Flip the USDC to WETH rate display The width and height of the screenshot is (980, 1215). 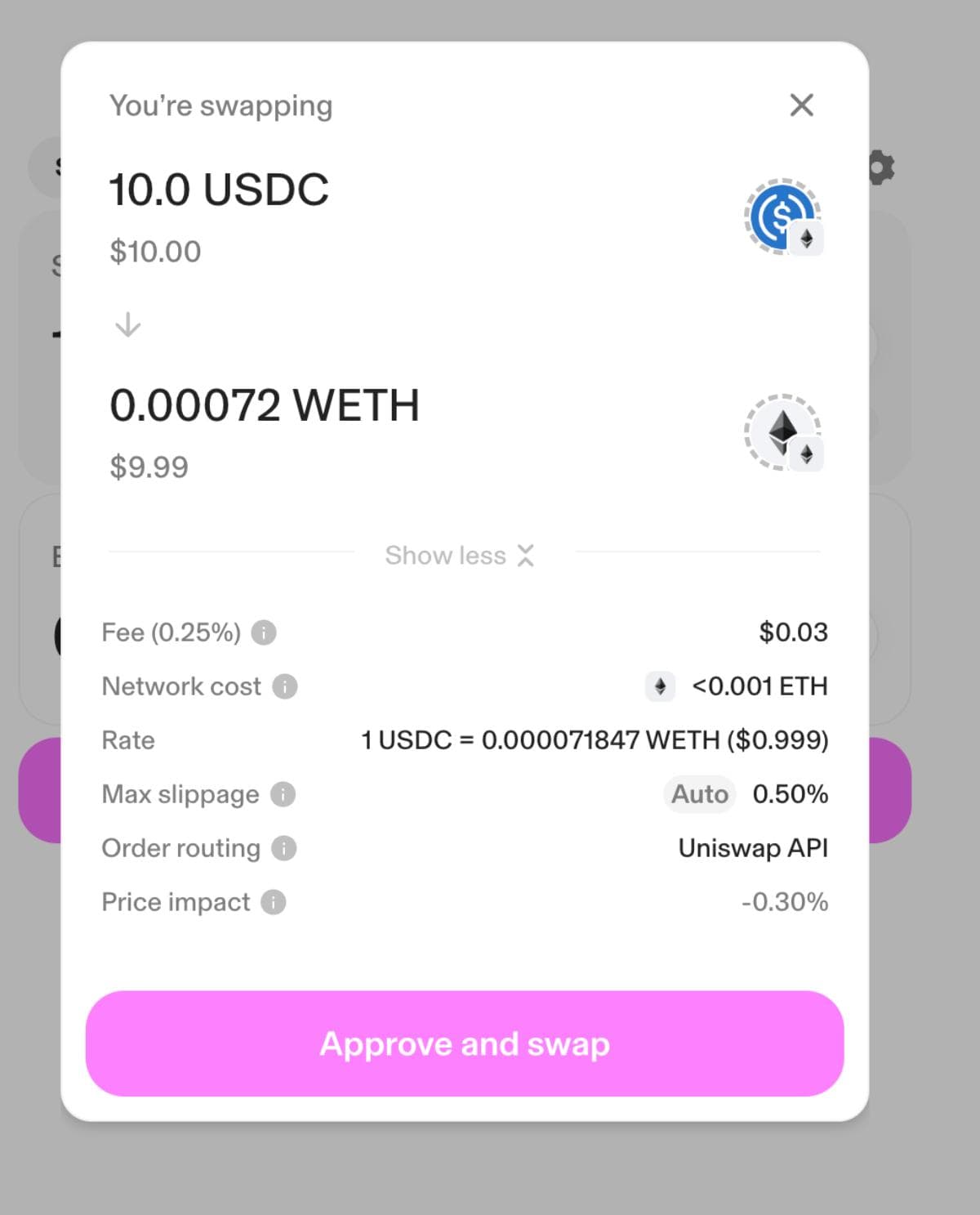coord(594,740)
